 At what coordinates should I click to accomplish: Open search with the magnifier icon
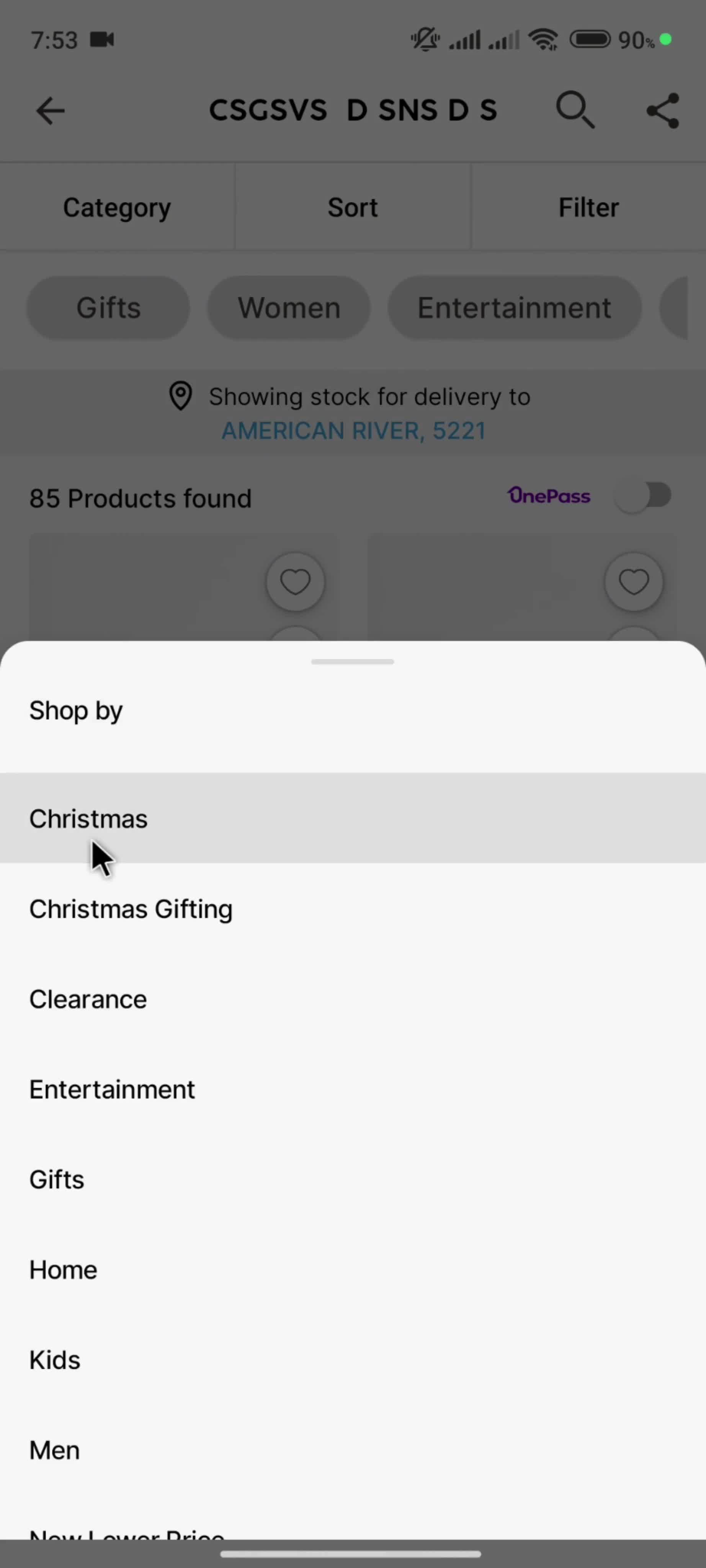[575, 111]
